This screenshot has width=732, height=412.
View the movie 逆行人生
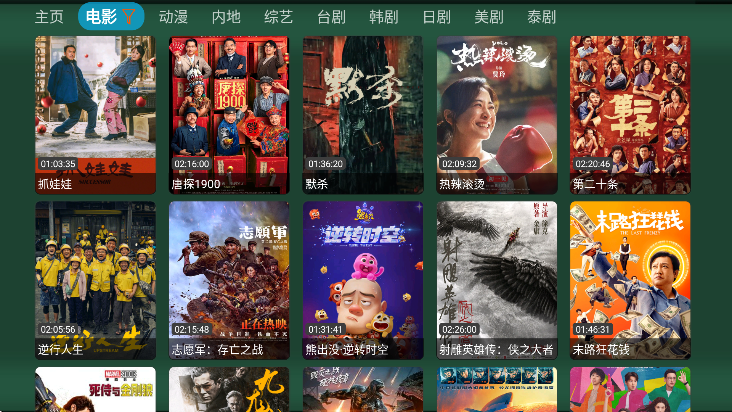point(95,280)
